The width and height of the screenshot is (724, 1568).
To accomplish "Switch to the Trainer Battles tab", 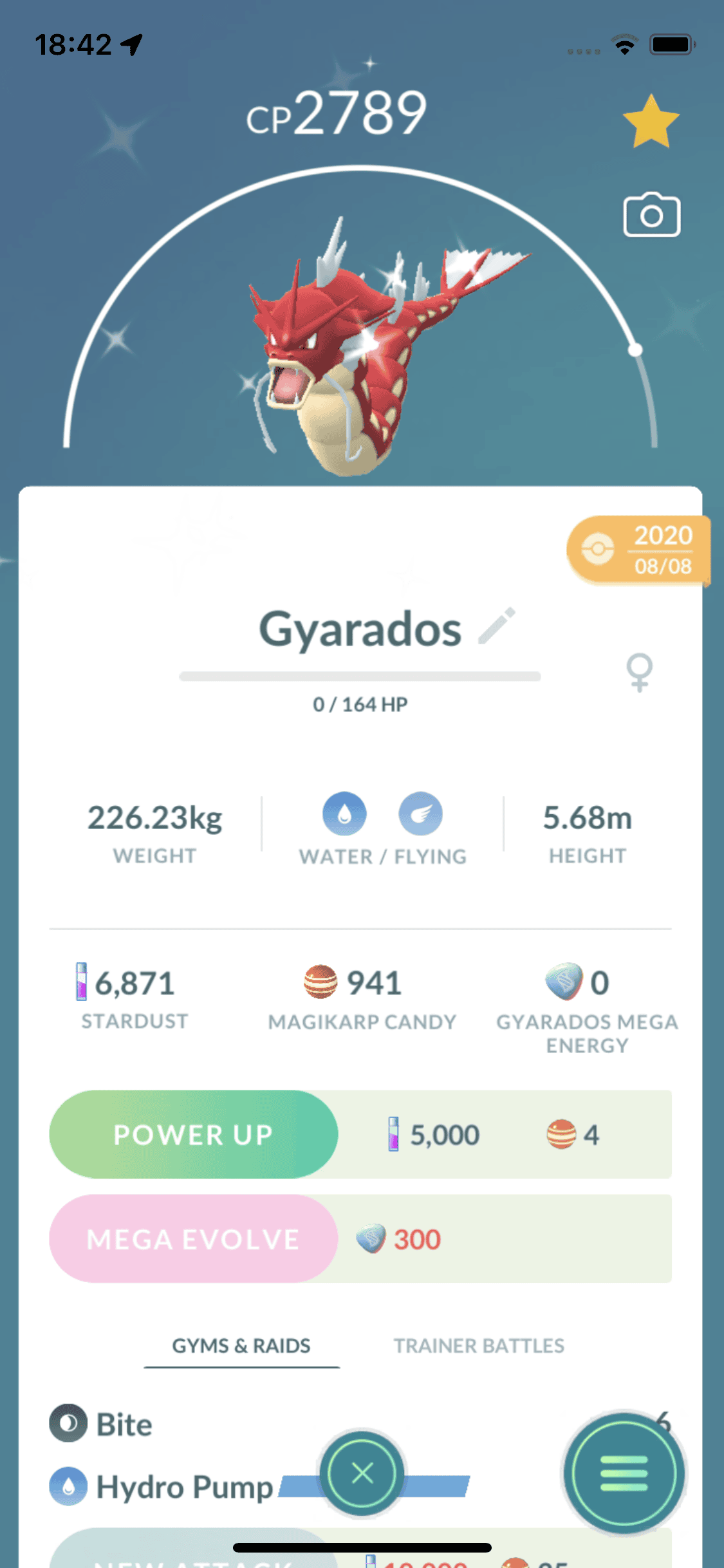I will [479, 1345].
